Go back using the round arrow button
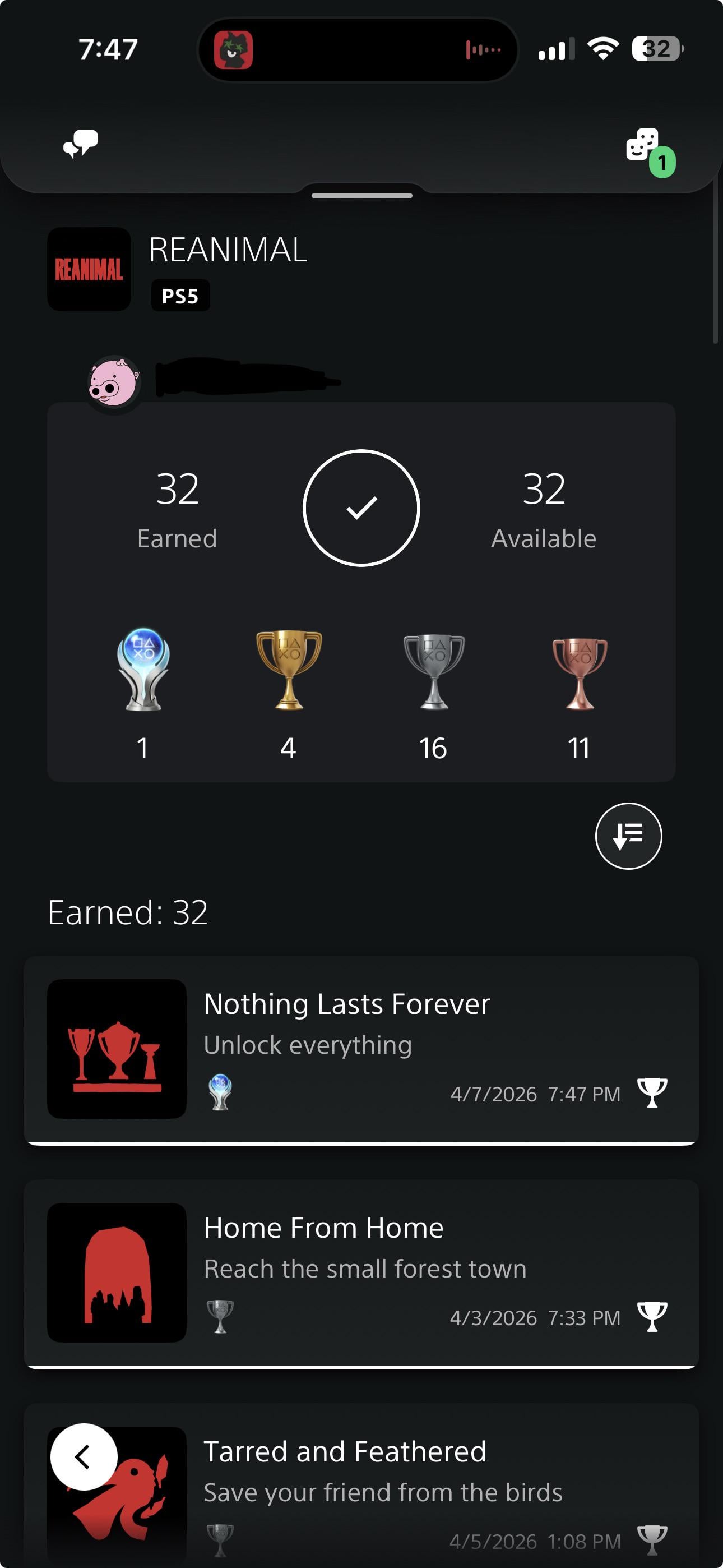This screenshot has width=723, height=1568. coord(84,1456)
